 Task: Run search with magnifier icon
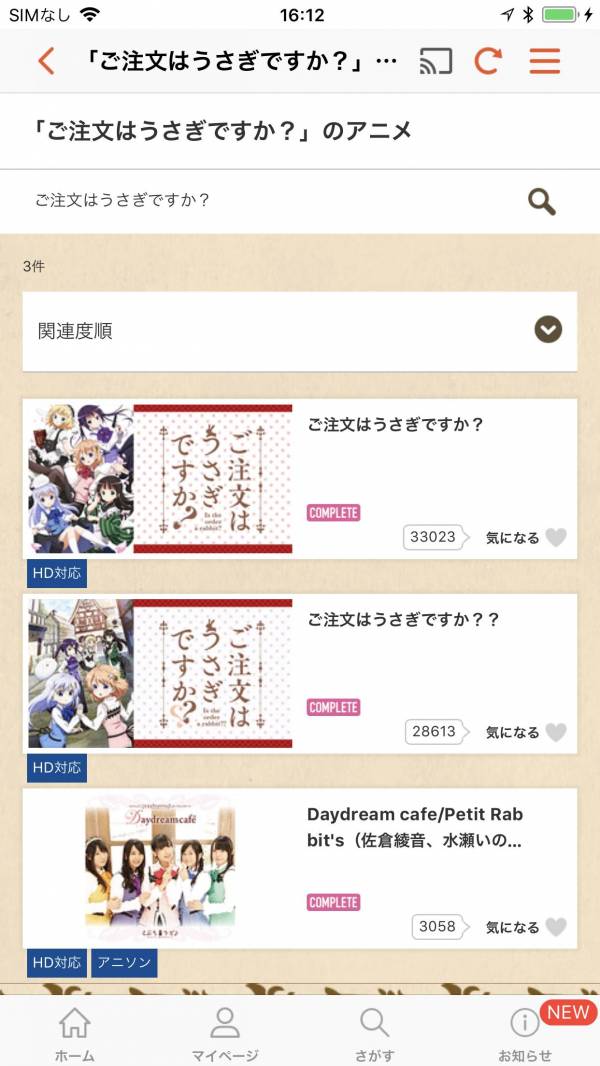541,201
